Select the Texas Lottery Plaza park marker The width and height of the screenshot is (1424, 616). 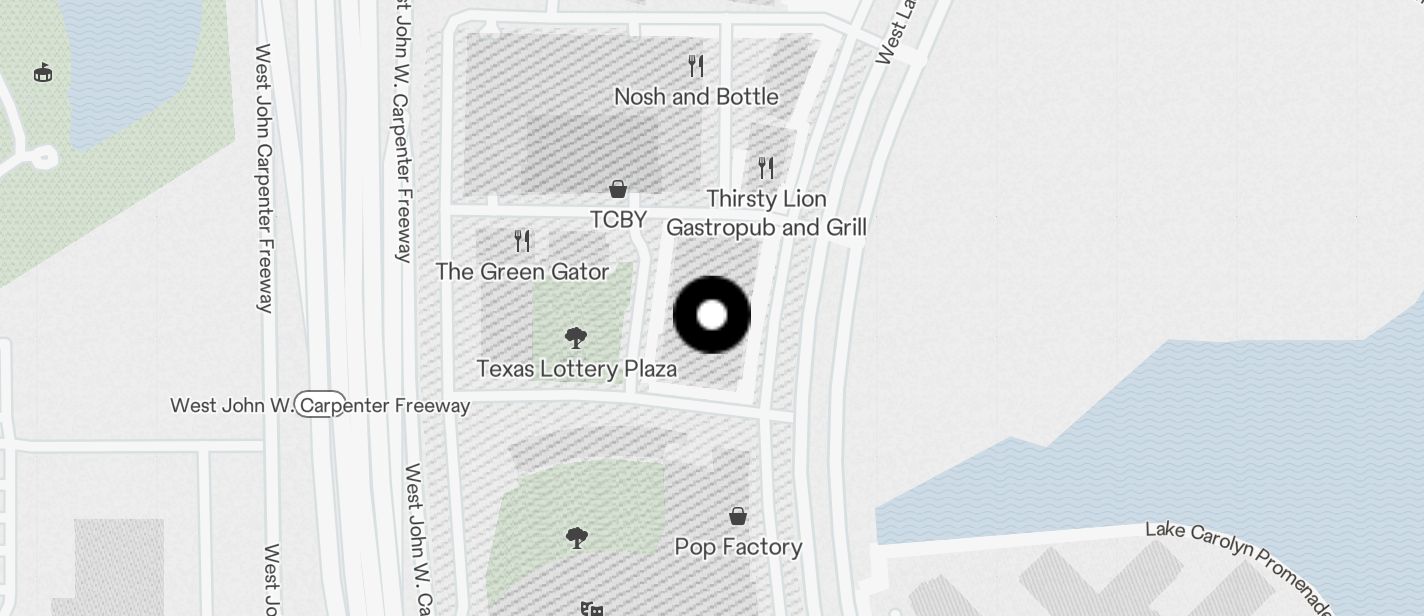pyautogui.click(x=576, y=338)
